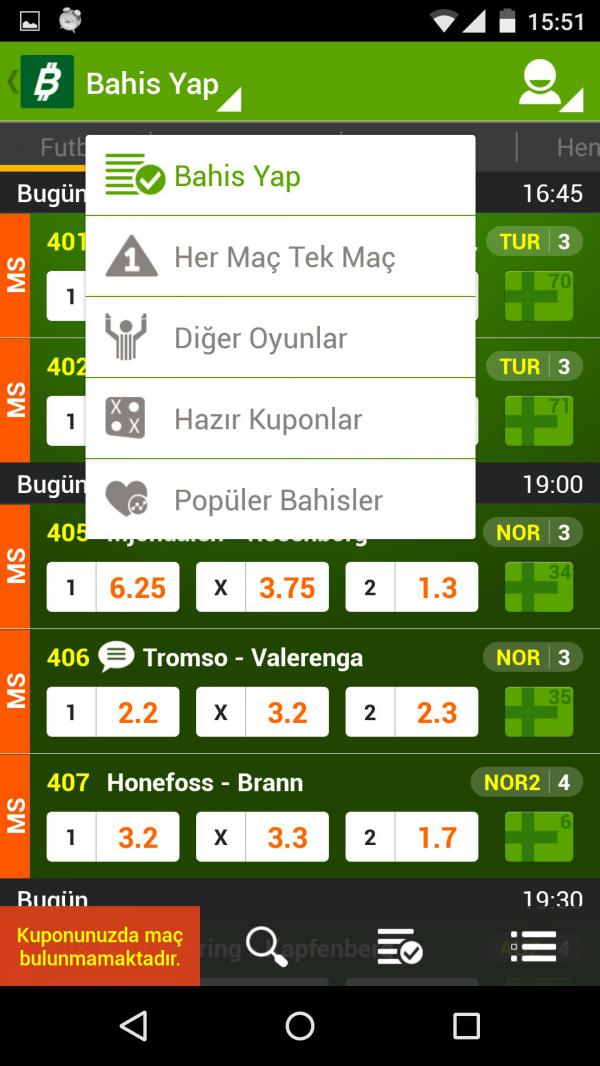
Task: Open comments bubble on Tromso - Valerenga
Action: click(117, 657)
